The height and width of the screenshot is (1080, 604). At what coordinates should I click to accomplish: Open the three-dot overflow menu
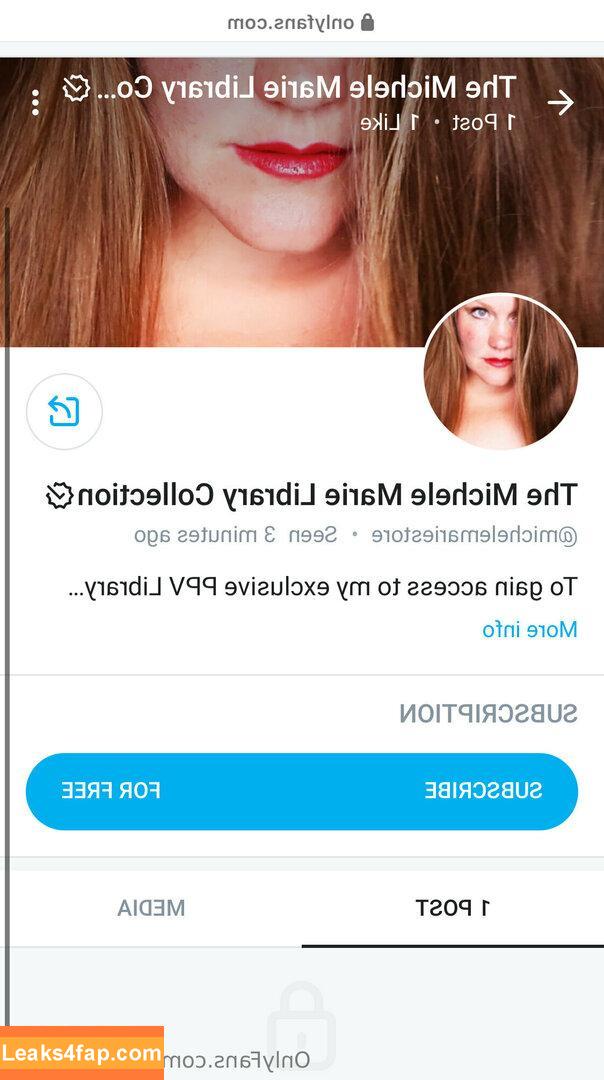click(x=36, y=103)
